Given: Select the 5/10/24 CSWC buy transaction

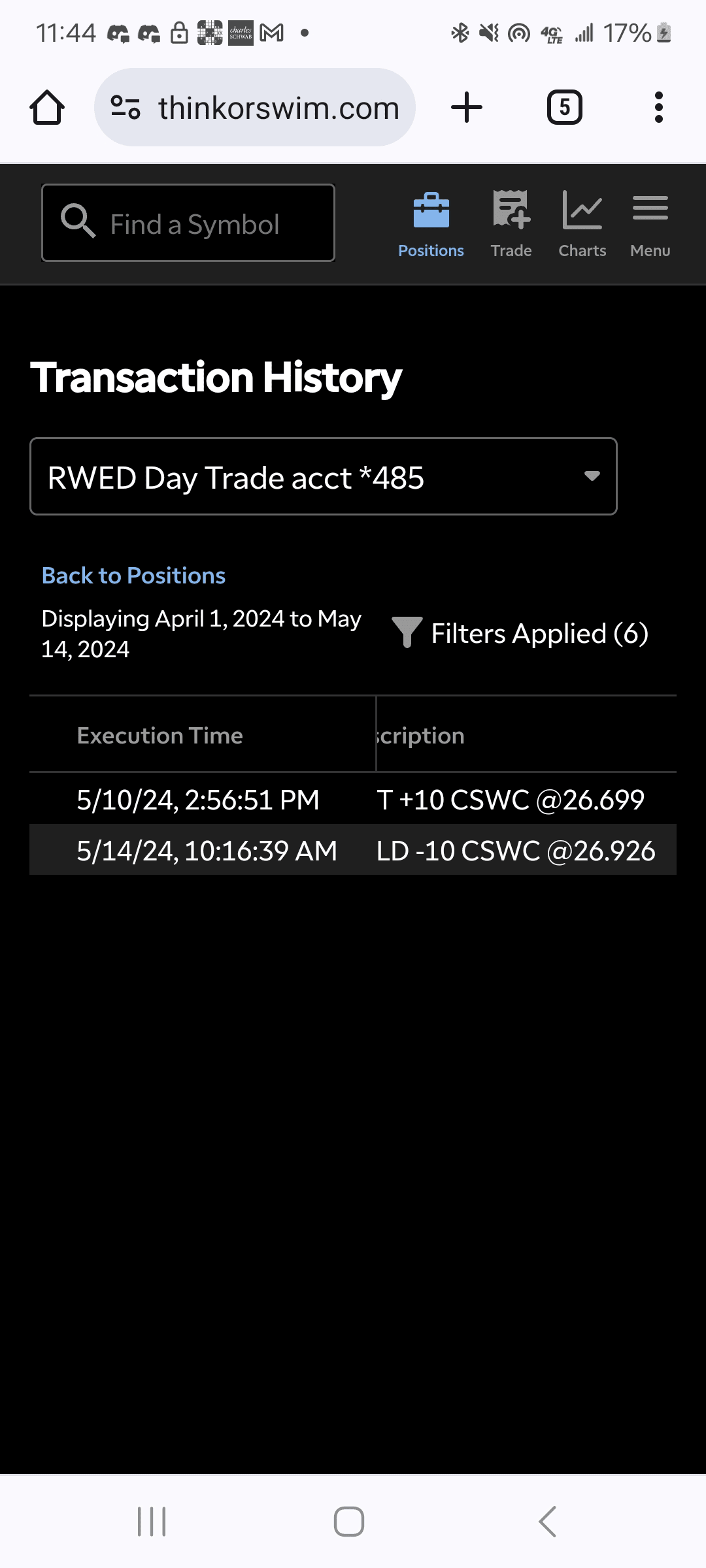Looking at the screenshot, I should click(x=353, y=800).
